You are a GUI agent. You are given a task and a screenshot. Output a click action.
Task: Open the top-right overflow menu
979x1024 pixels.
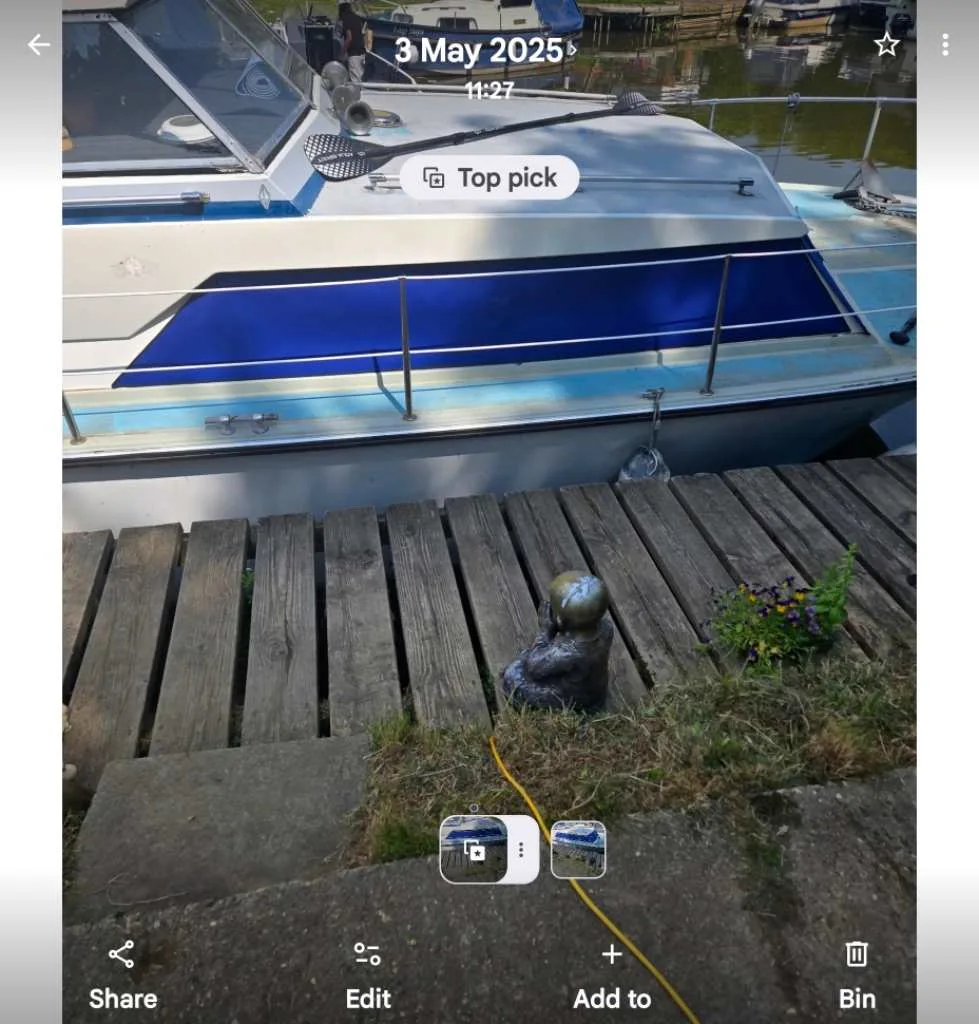[x=945, y=45]
